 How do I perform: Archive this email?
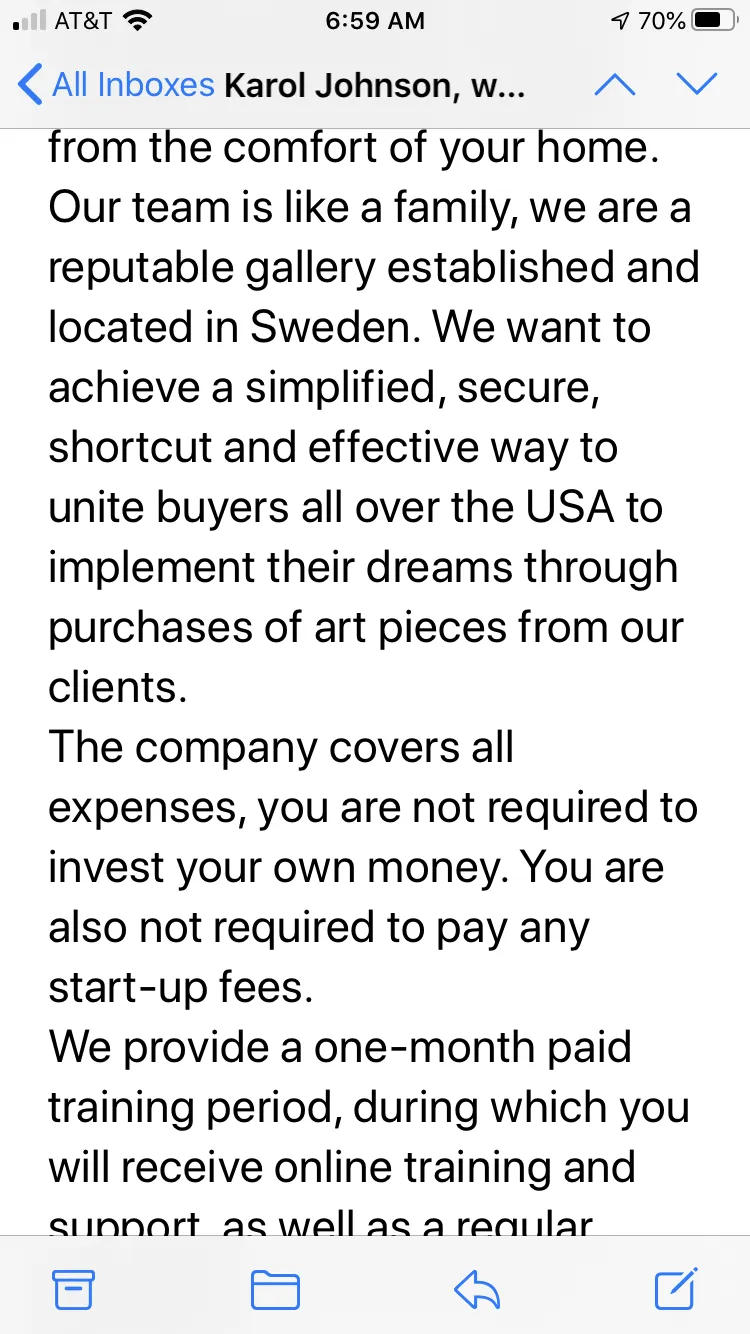(x=74, y=1290)
